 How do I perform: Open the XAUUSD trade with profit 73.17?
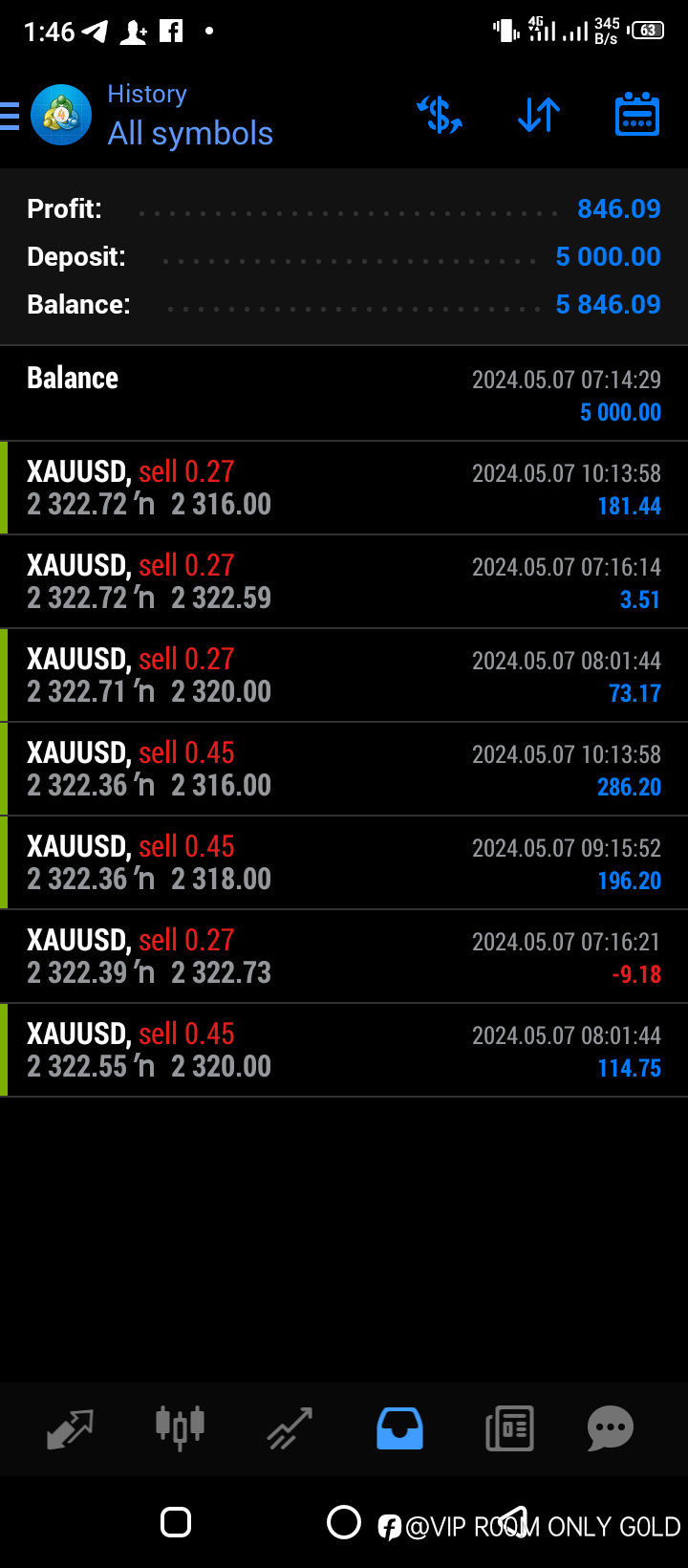[344, 675]
